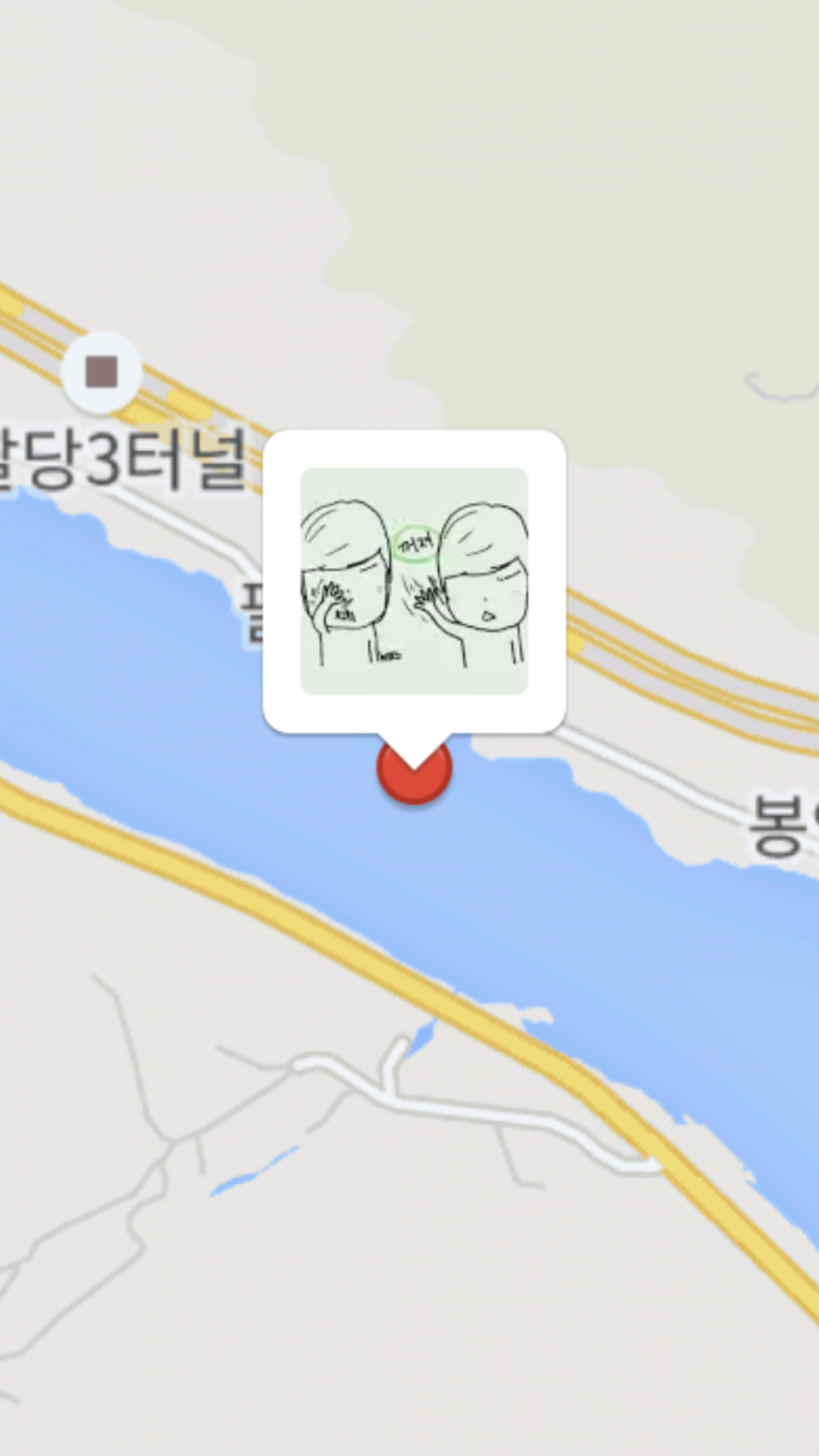Screen dimensions: 819x1456
Task: Tap the red location marker on the river
Action: (415, 779)
